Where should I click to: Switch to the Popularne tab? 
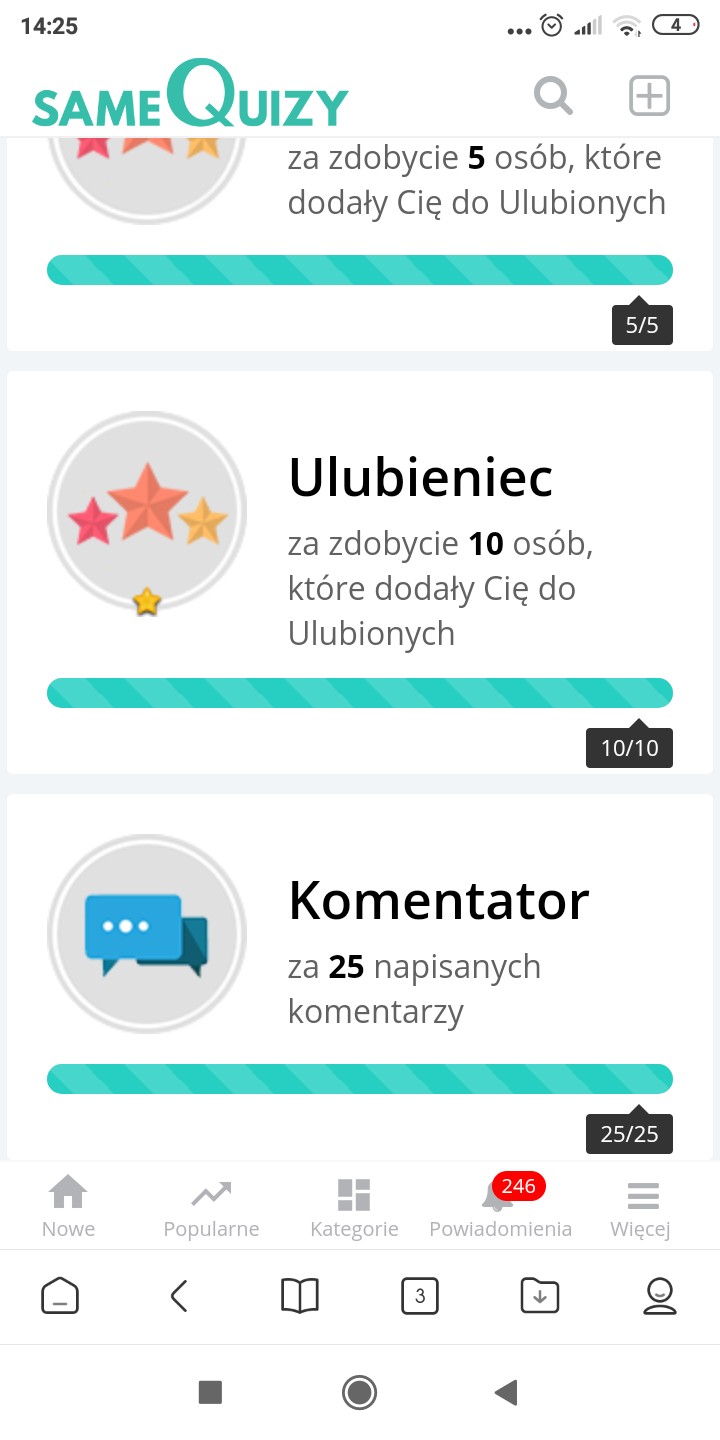point(211,1207)
